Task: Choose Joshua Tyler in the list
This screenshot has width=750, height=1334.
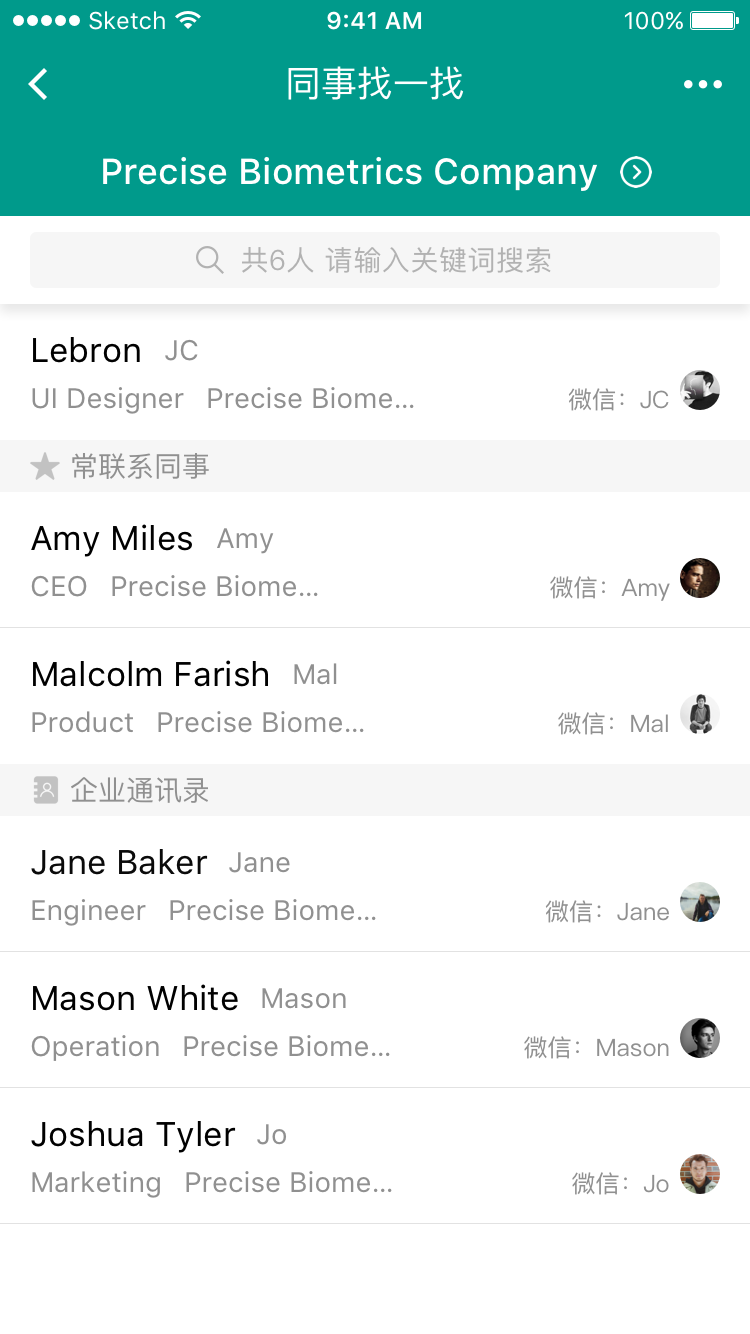Action: click(375, 1157)
